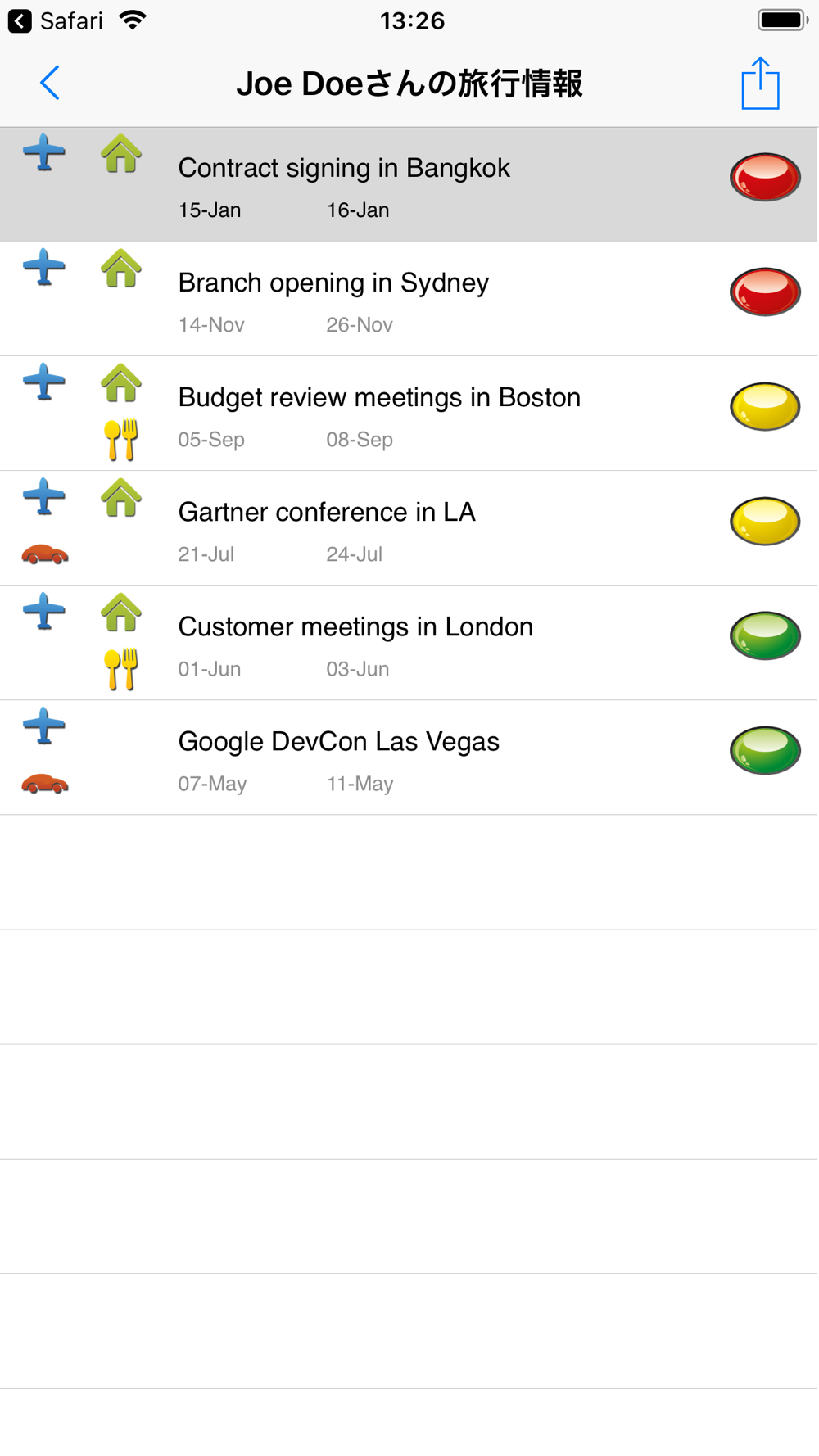Open the Branch opening in Sydney trip

point(409,299)
